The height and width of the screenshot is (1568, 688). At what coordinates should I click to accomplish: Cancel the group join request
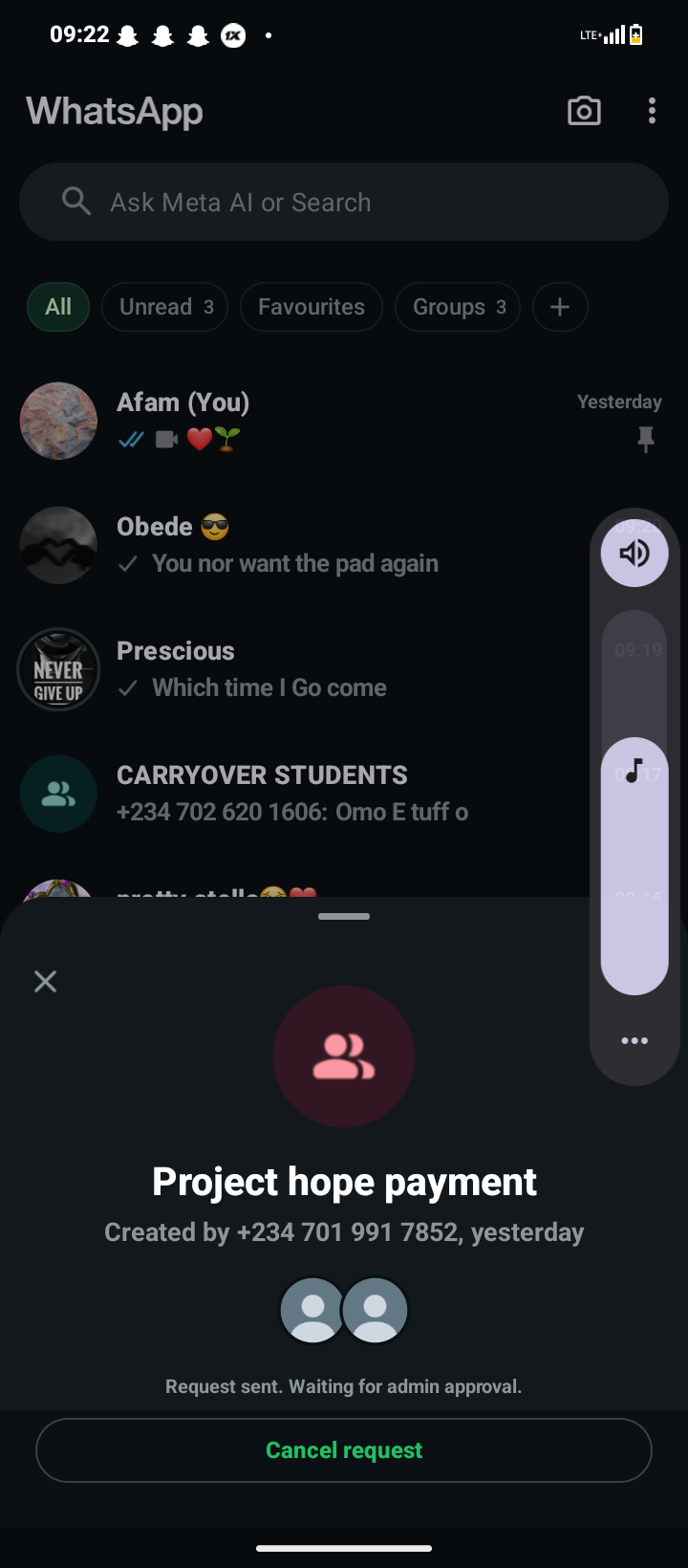click(x=344, y=1449)
